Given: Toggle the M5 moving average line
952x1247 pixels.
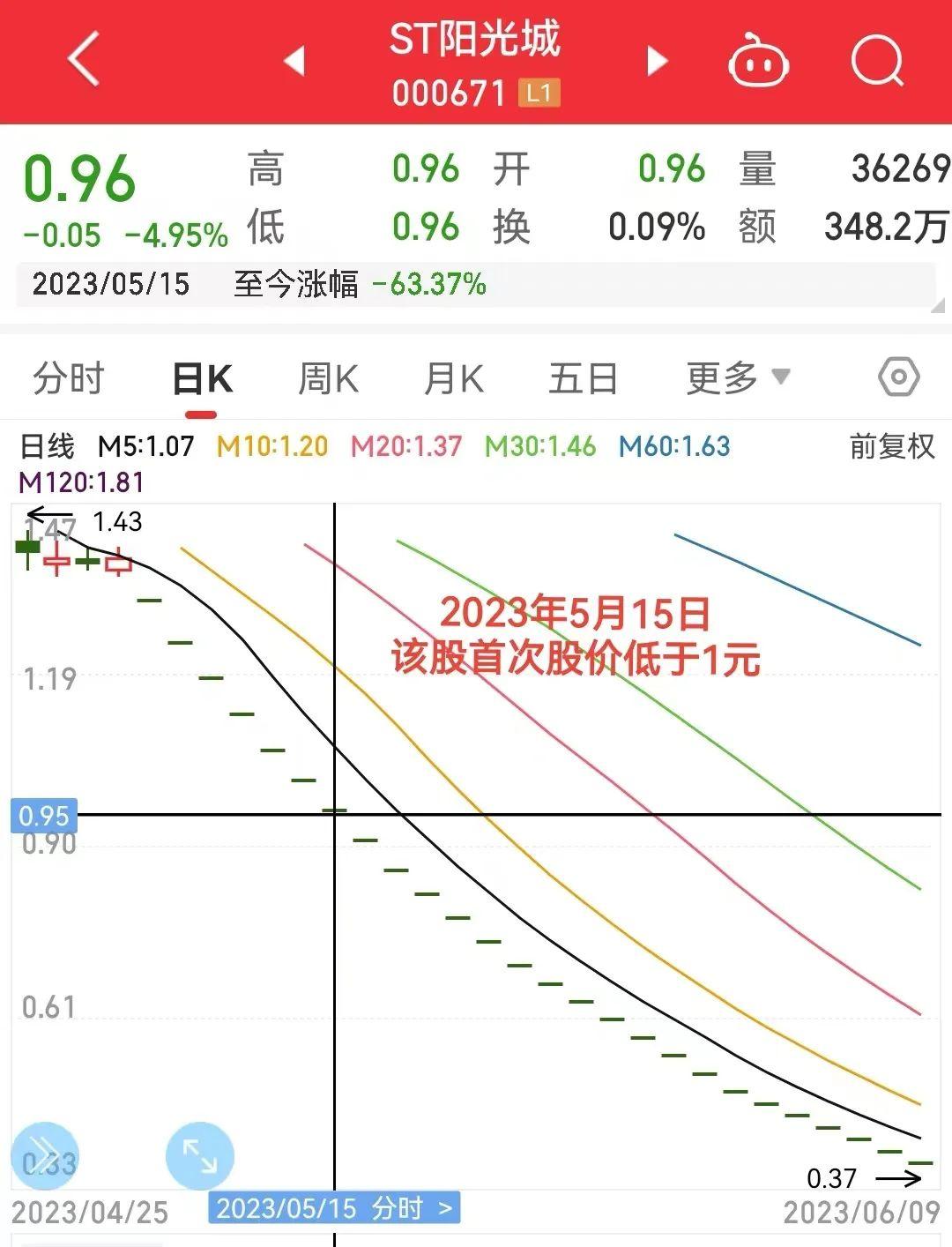Looking at the screenshot, I should click(x=145, y=447).
